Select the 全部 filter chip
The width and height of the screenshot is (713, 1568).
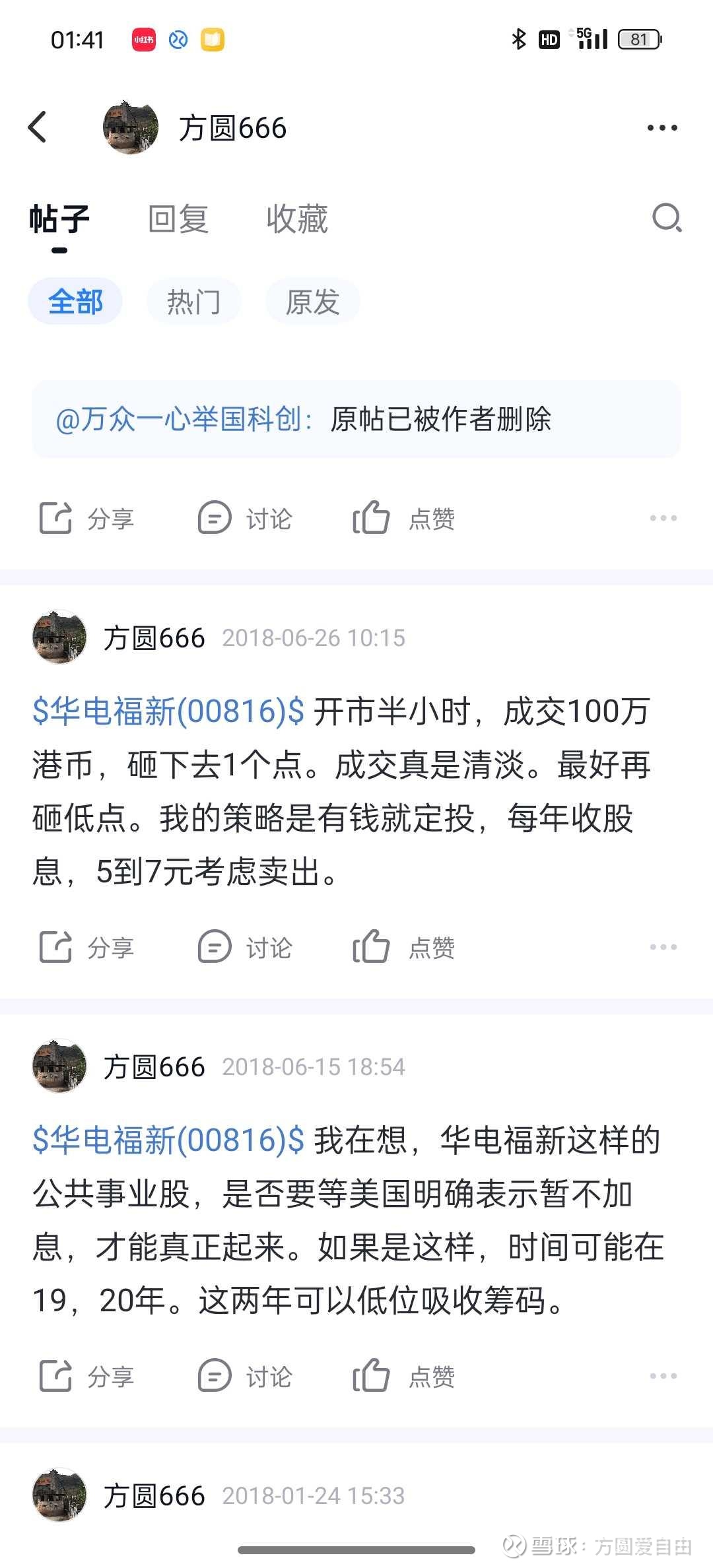(75, 302)
